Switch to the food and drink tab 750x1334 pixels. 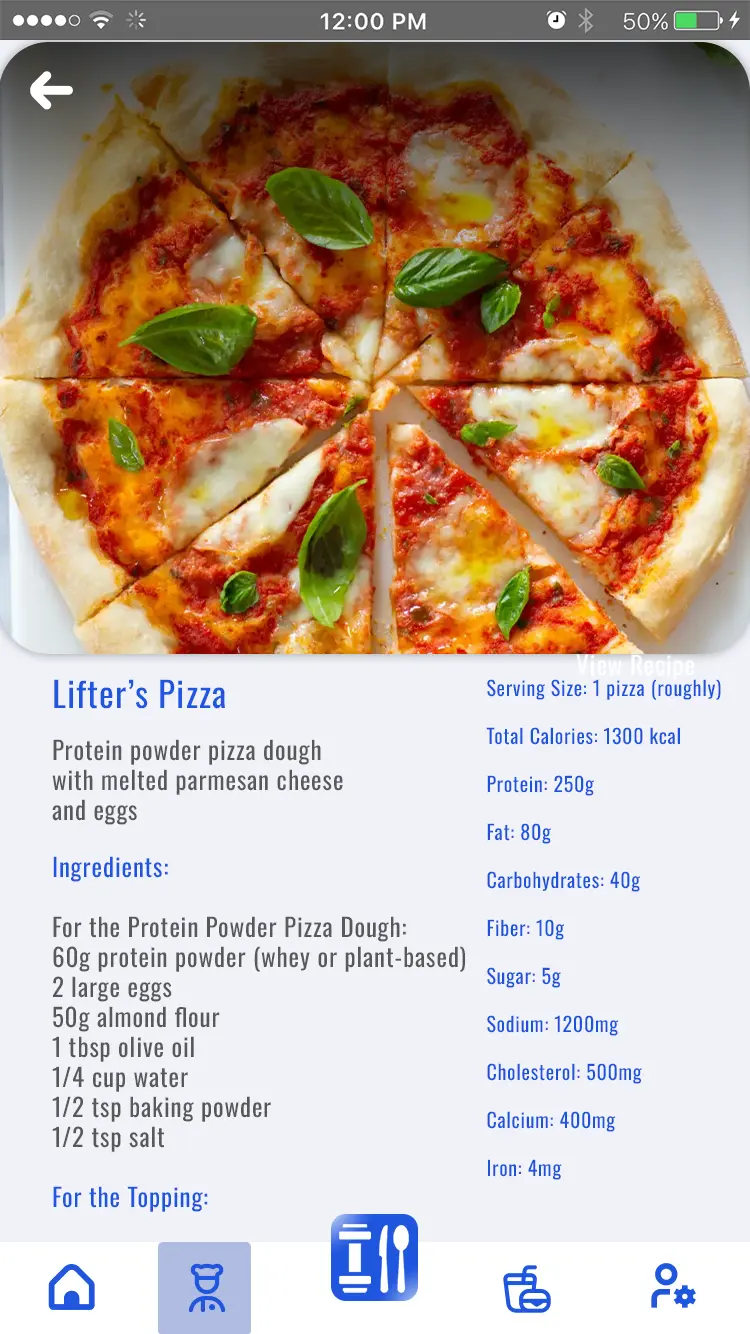coord(527,1288)
